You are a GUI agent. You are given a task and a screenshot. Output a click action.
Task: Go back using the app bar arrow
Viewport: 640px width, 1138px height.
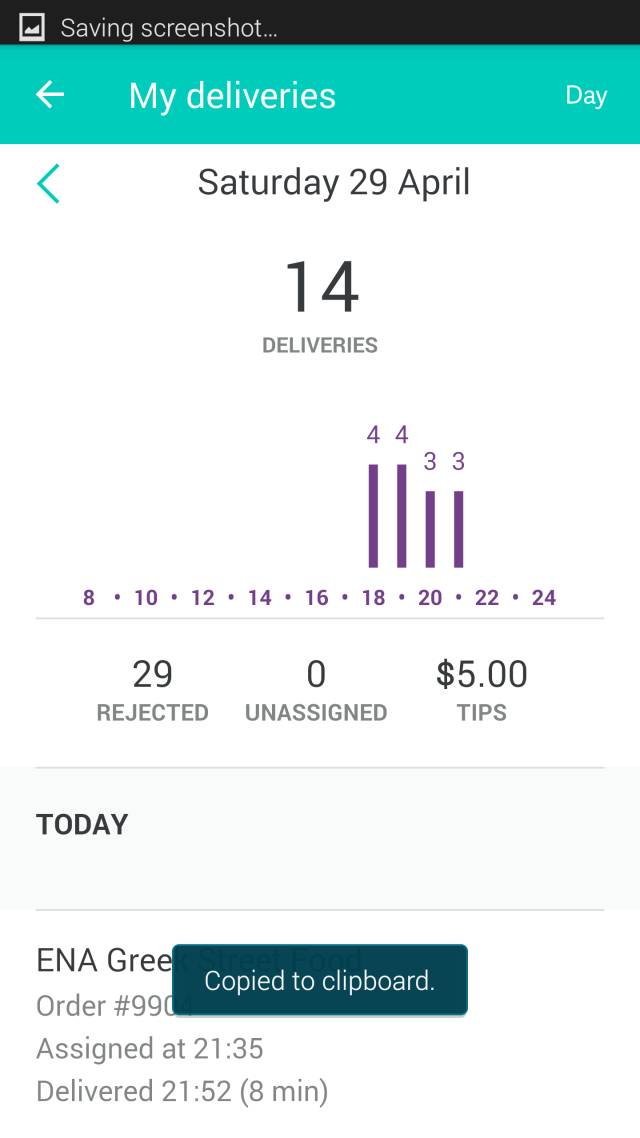50,94
